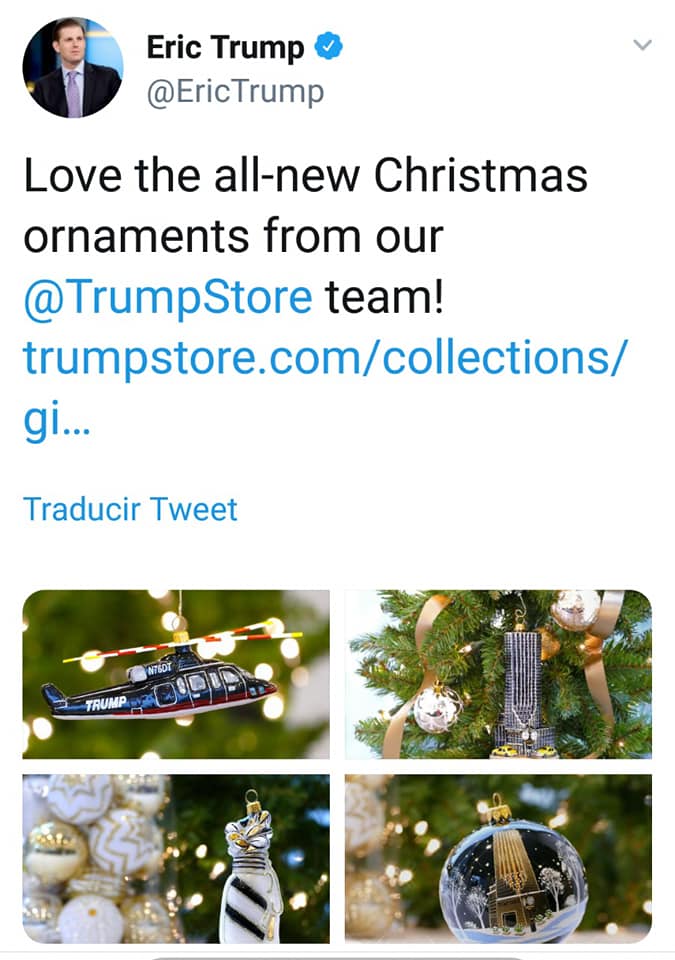View the skyscraper ornament photo
The image size is (675, 960).
(498, 674)
